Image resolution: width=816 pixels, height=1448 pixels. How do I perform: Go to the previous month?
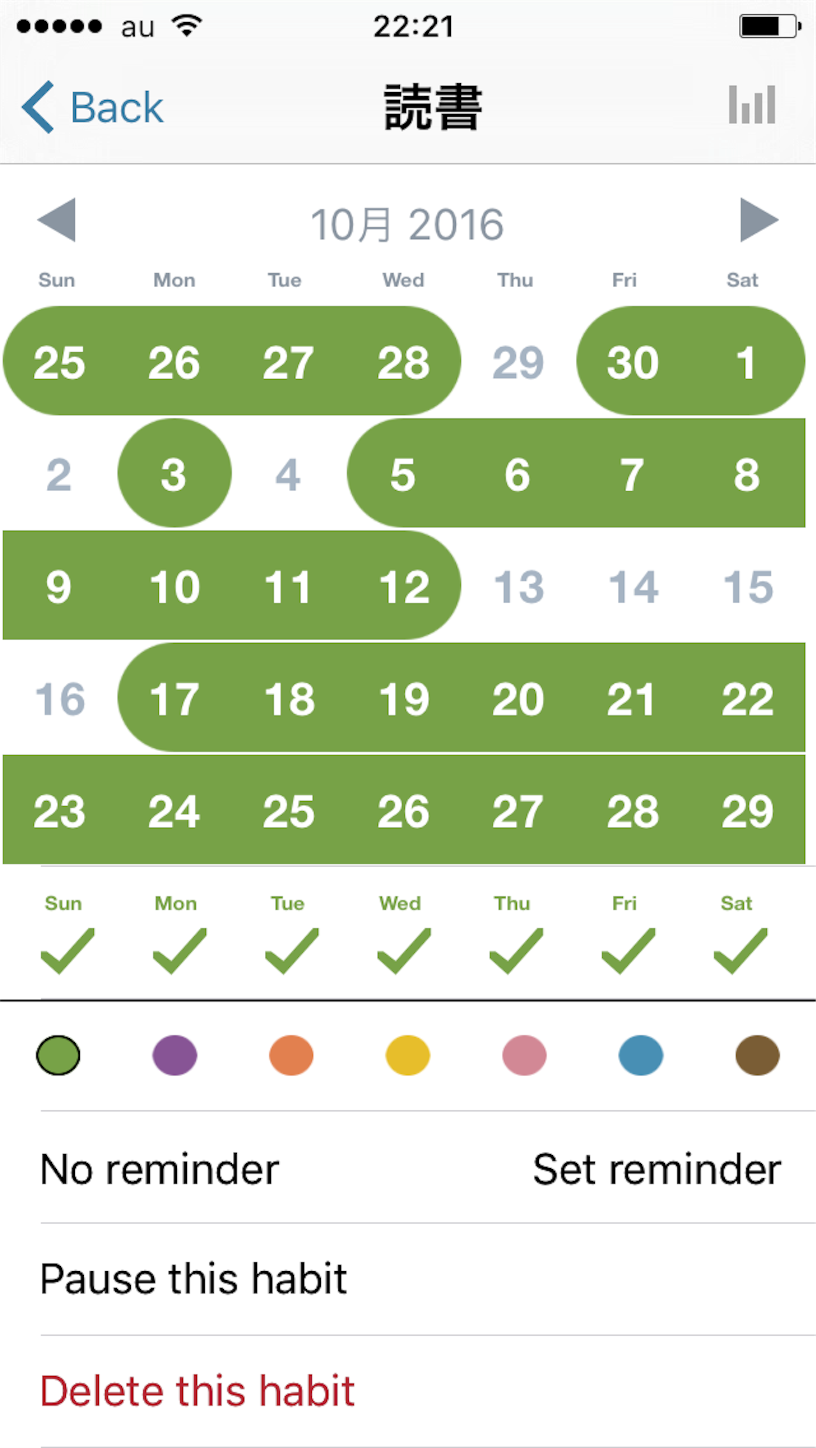(x=56, y=220)
